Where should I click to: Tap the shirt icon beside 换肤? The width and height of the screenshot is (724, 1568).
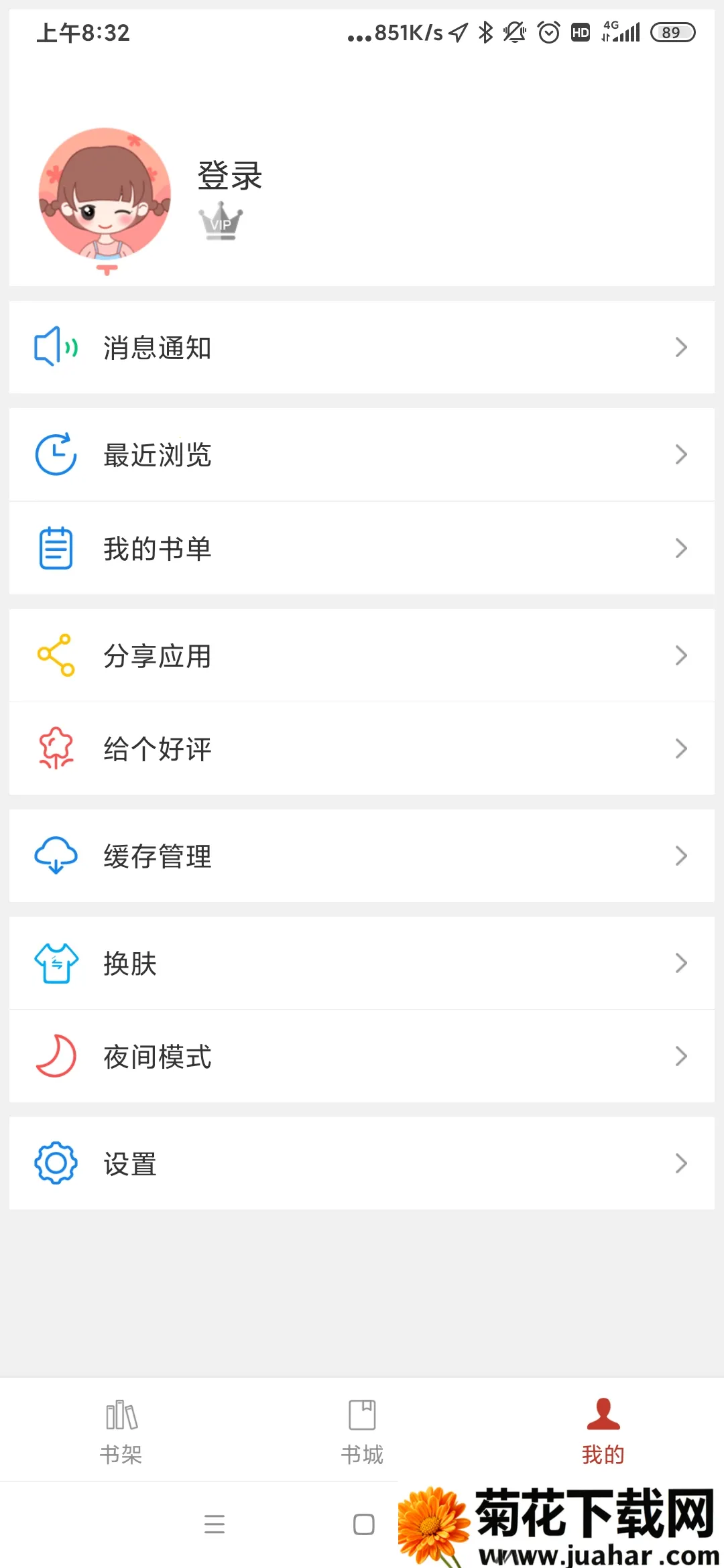[56, 964]
